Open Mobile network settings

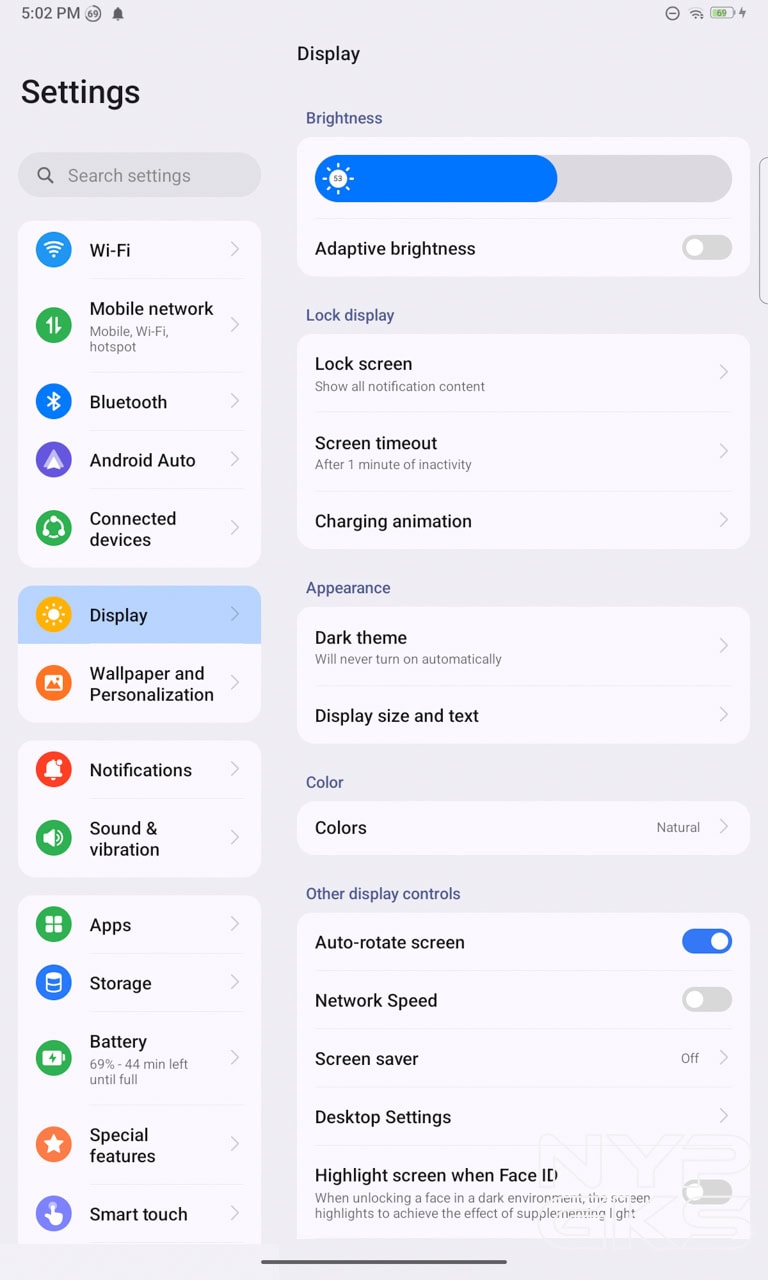tap(139, 325)
